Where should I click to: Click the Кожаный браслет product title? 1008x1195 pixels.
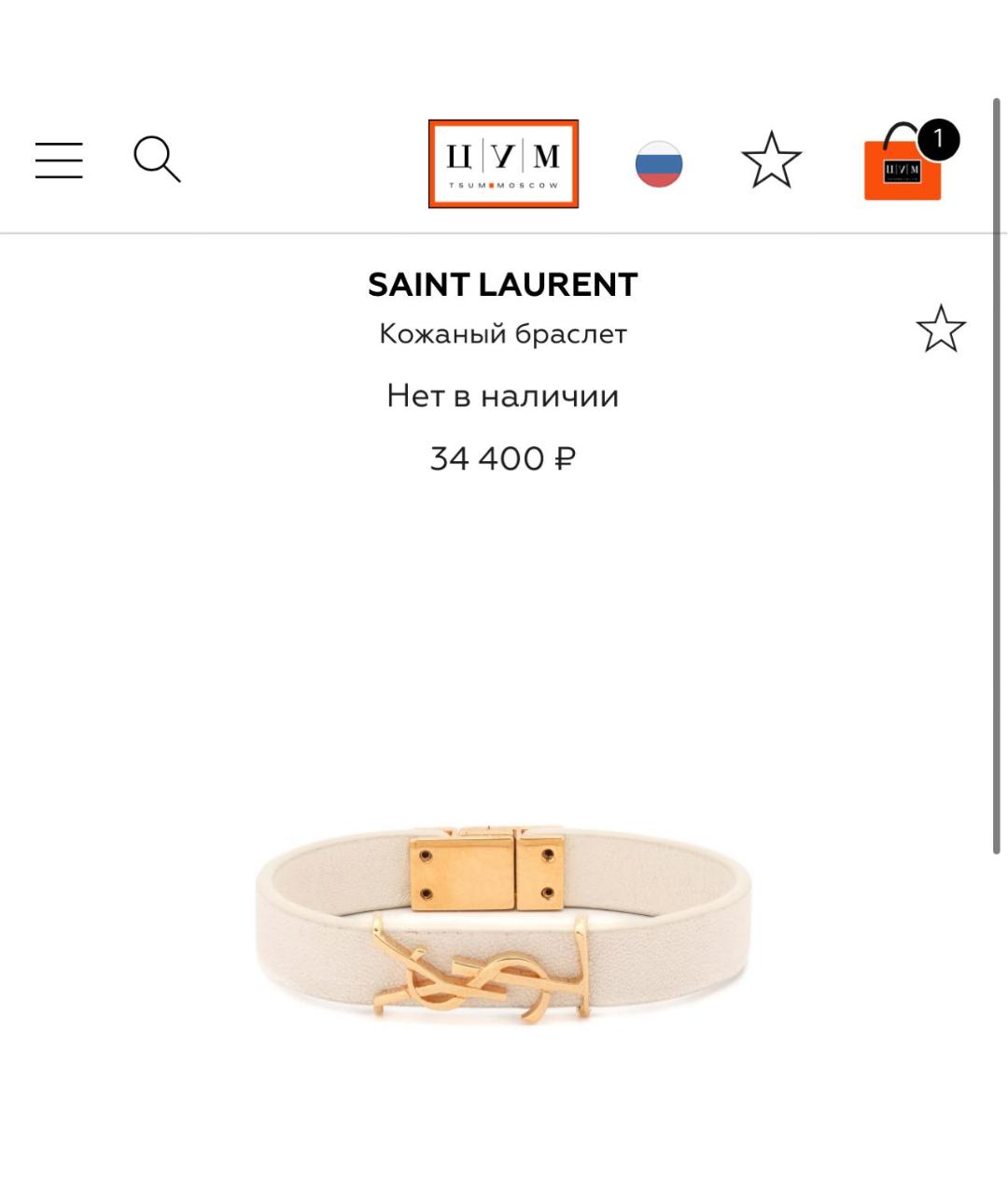tap(503, 333)
